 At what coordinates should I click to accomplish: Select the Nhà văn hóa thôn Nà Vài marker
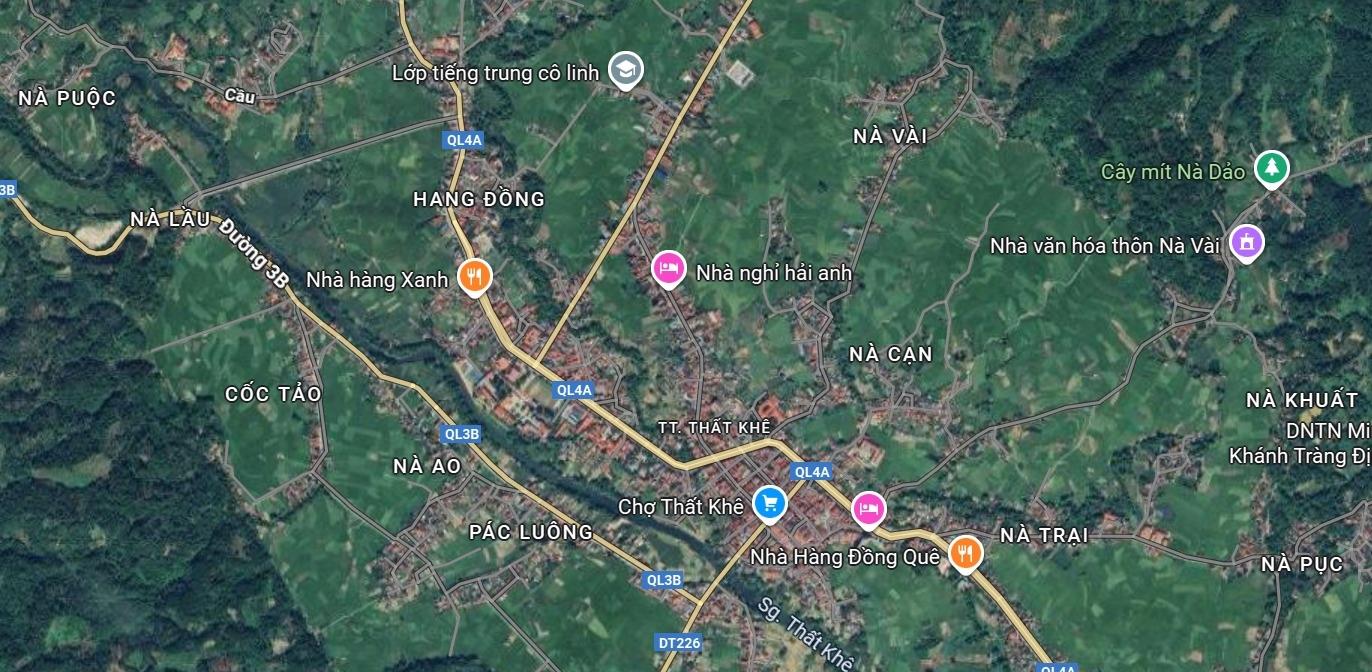pos(1246,242)
